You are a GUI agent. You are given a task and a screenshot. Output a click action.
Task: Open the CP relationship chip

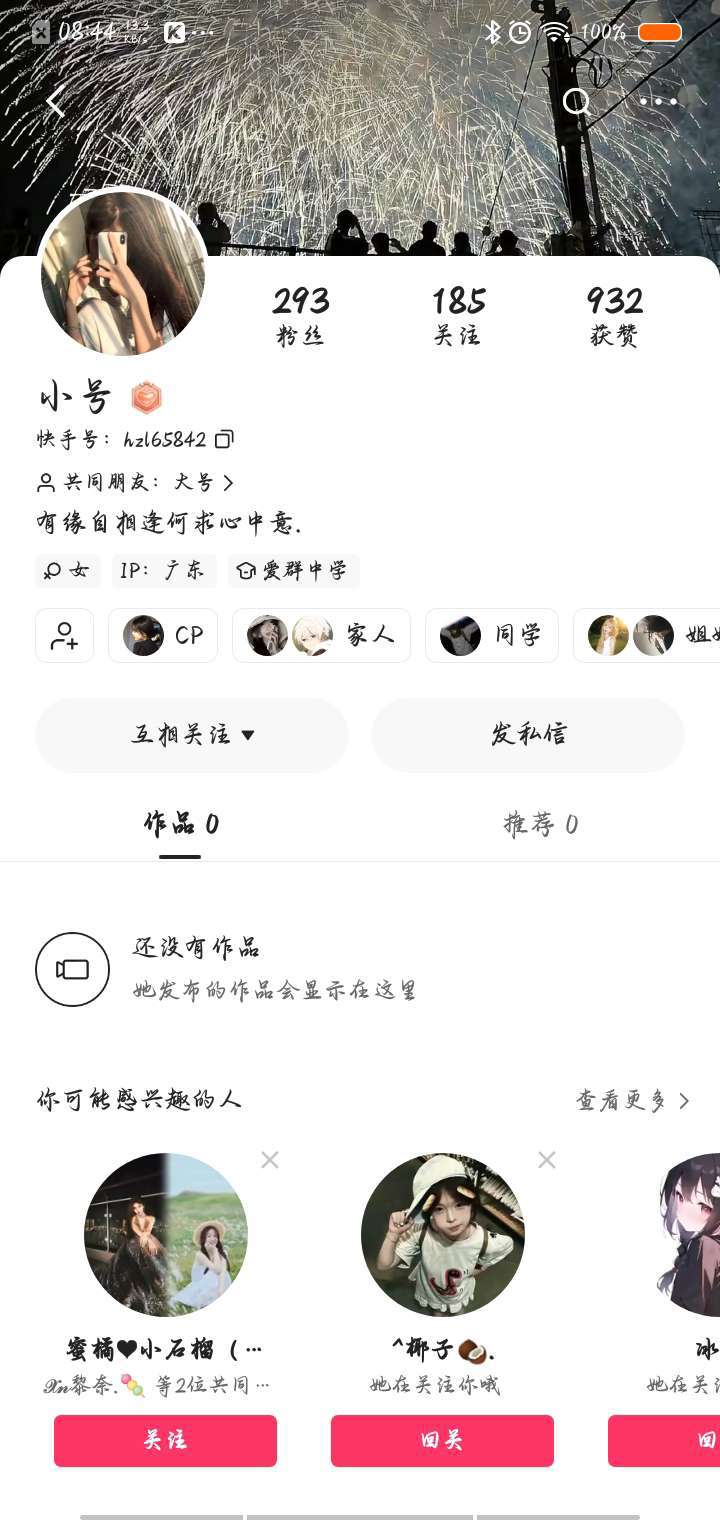(163, 635)
